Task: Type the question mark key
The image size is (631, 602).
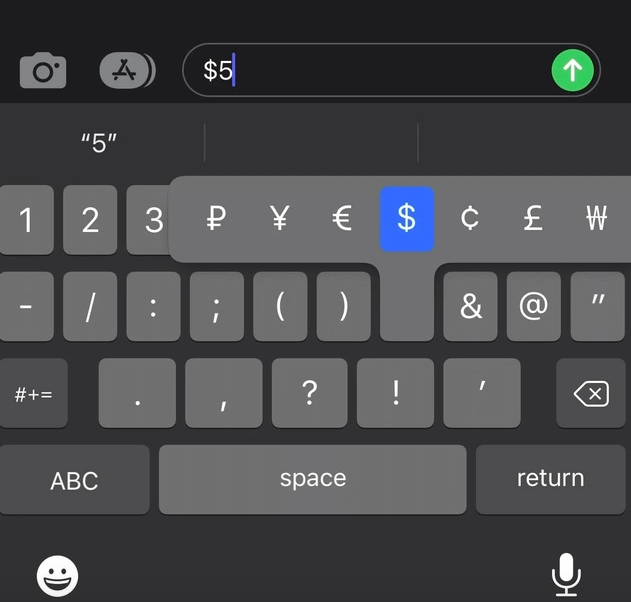Action: (310, 393)
